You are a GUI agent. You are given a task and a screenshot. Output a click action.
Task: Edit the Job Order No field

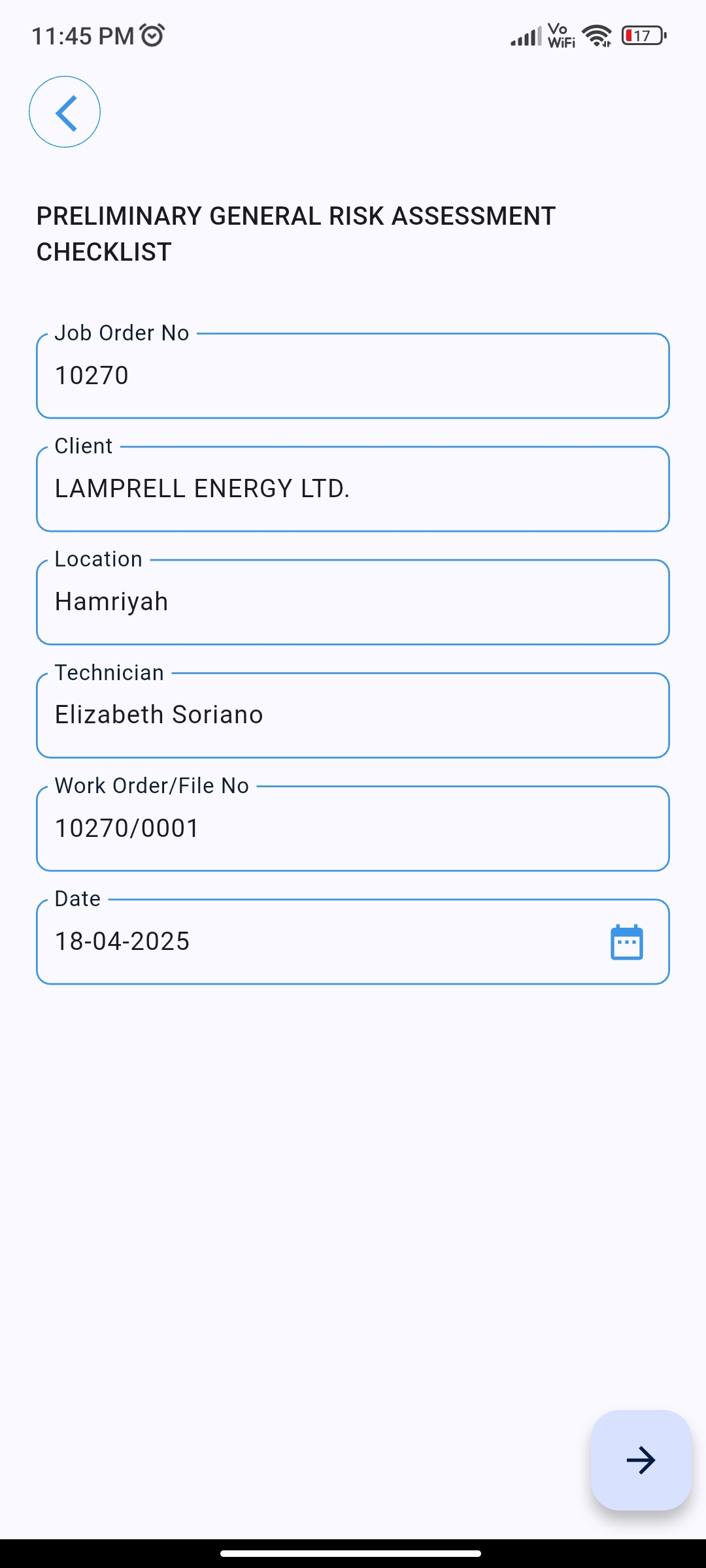point(353,376)
